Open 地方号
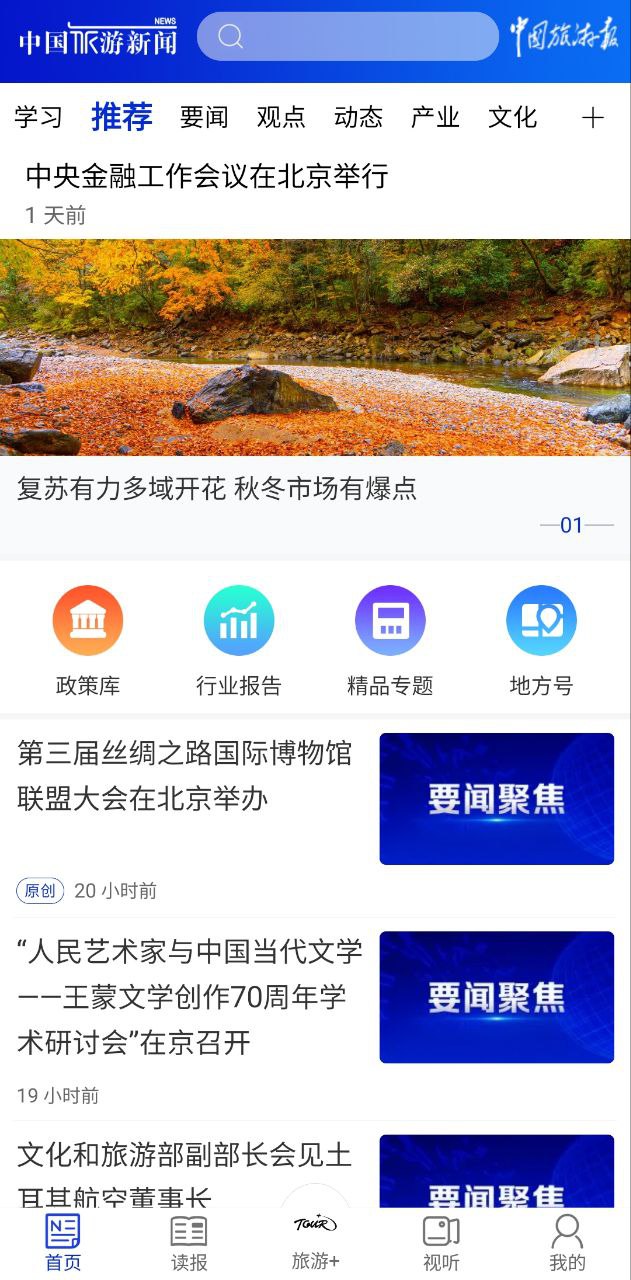The width and height of the screenshot is (631, 1280). 541,640
